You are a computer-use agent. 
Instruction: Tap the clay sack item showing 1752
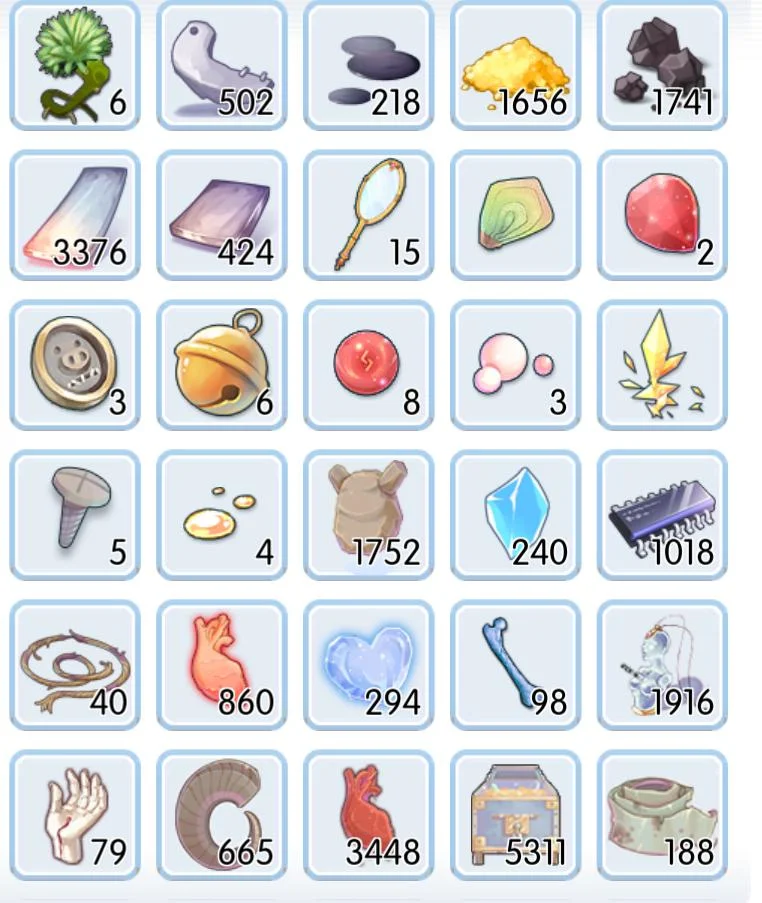pos(369,515)
